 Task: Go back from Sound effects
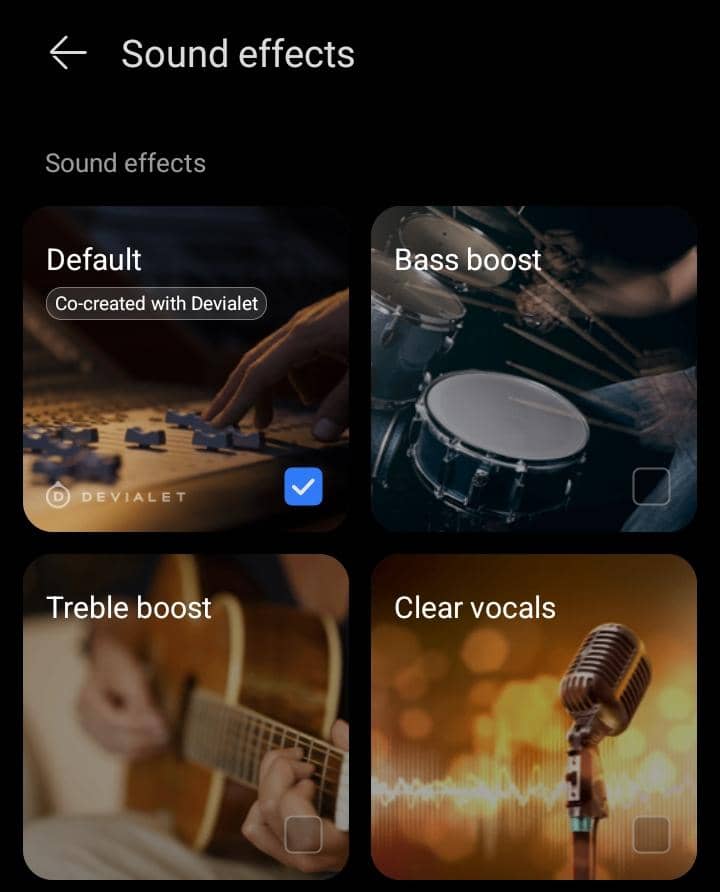pyautogui.click(x=68, y=53)
